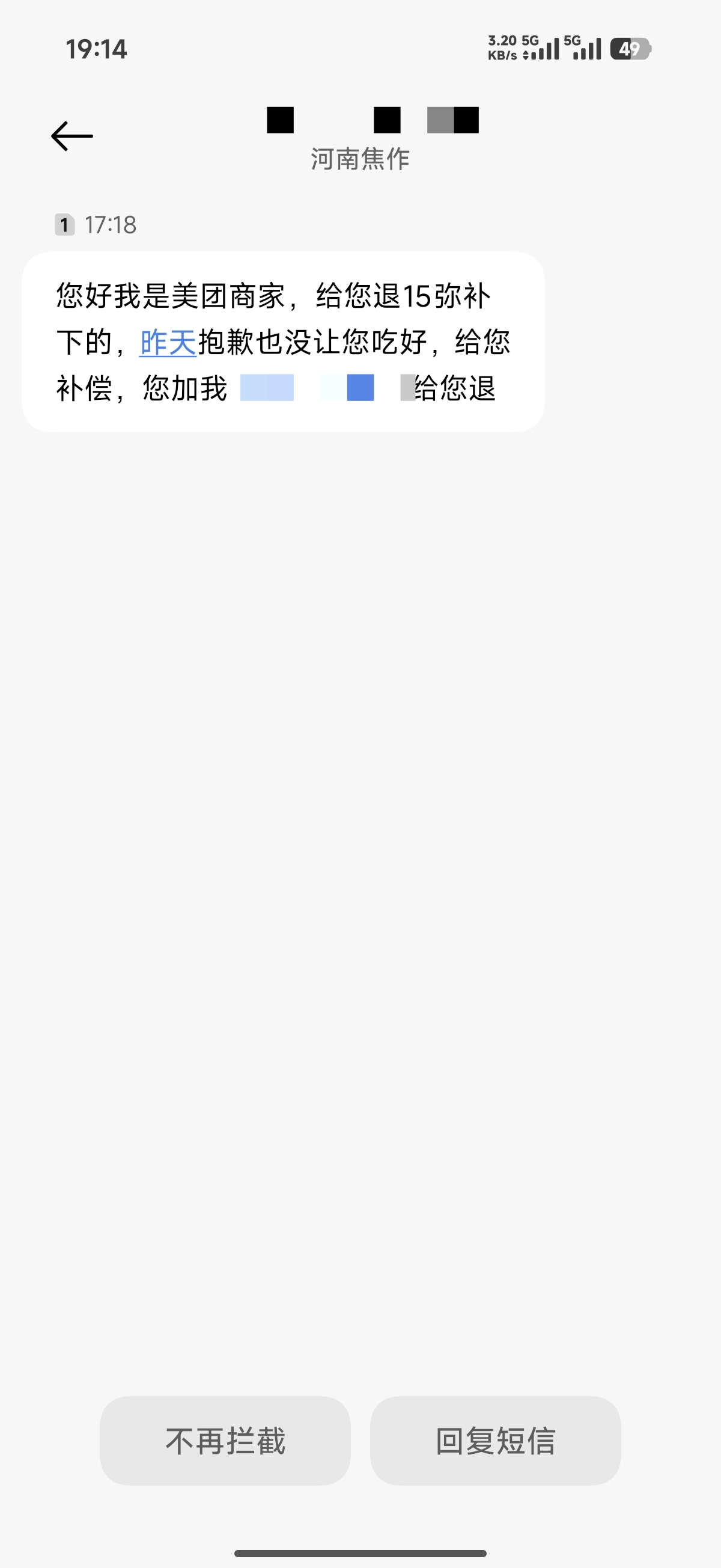Reply with the 回复短信 button
This screenshot has width=721, height=1568.
tap(495, 1441)
